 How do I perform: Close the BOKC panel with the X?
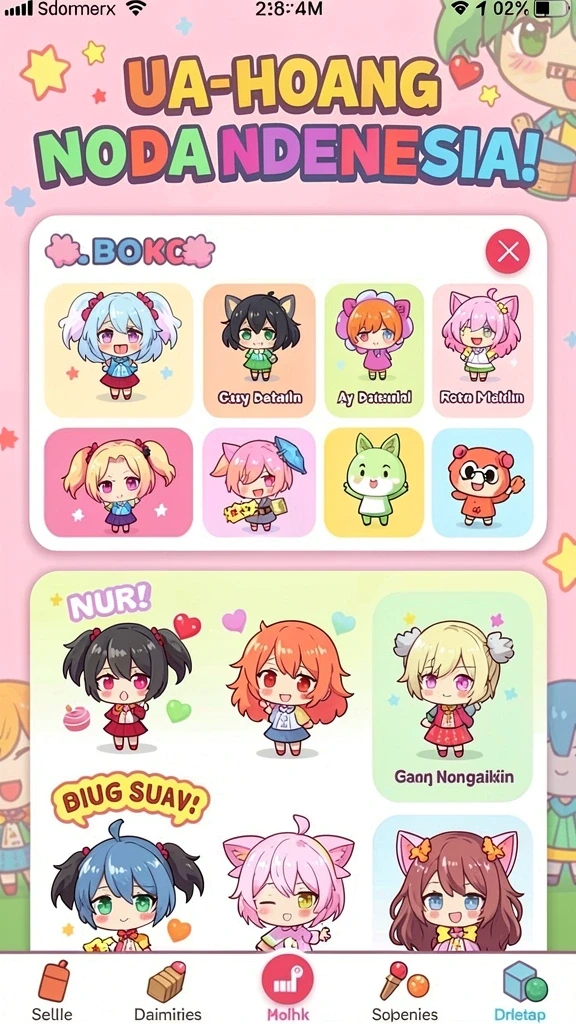tap(507, 251)
